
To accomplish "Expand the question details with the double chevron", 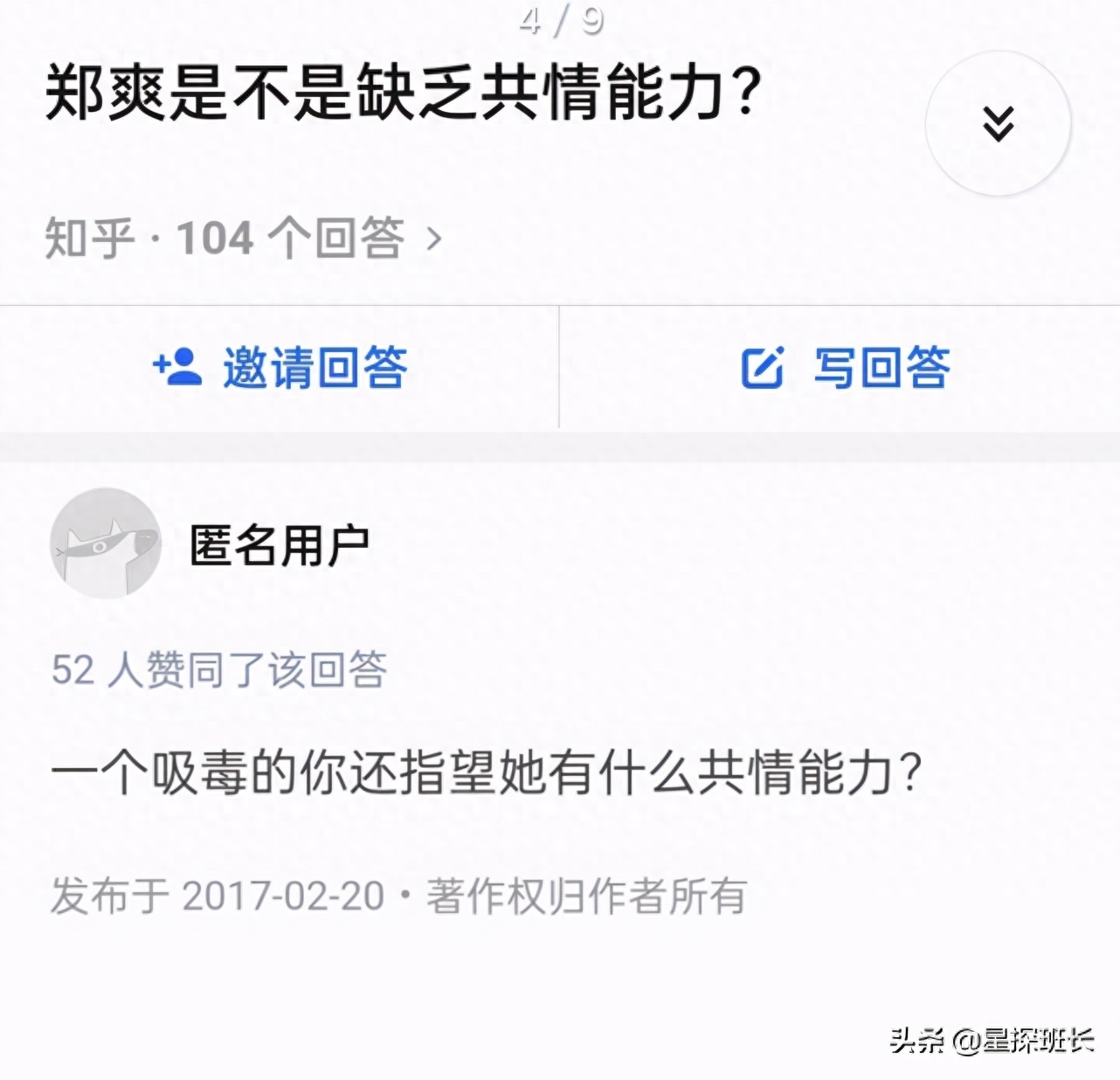I will click(998, 124).
